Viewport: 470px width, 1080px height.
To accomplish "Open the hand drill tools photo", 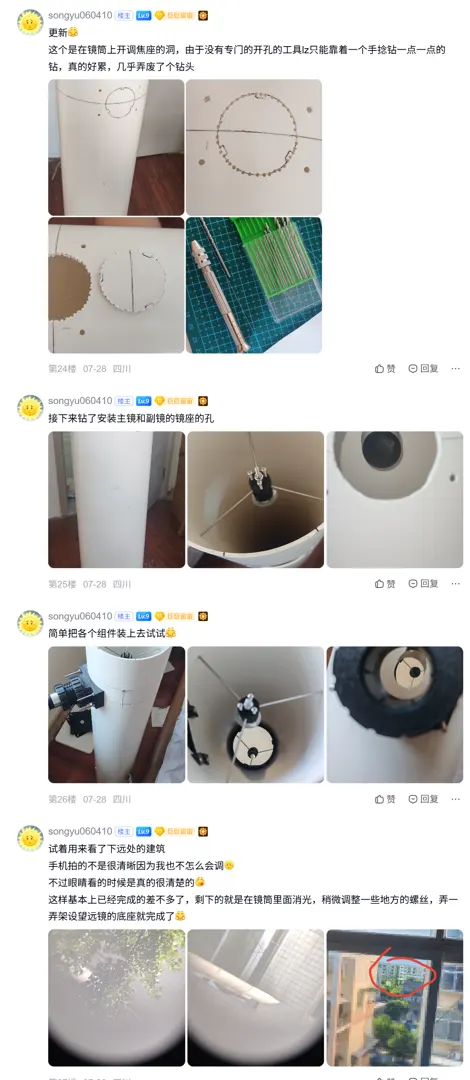I will pyautogui.click(x=254, y=285).
